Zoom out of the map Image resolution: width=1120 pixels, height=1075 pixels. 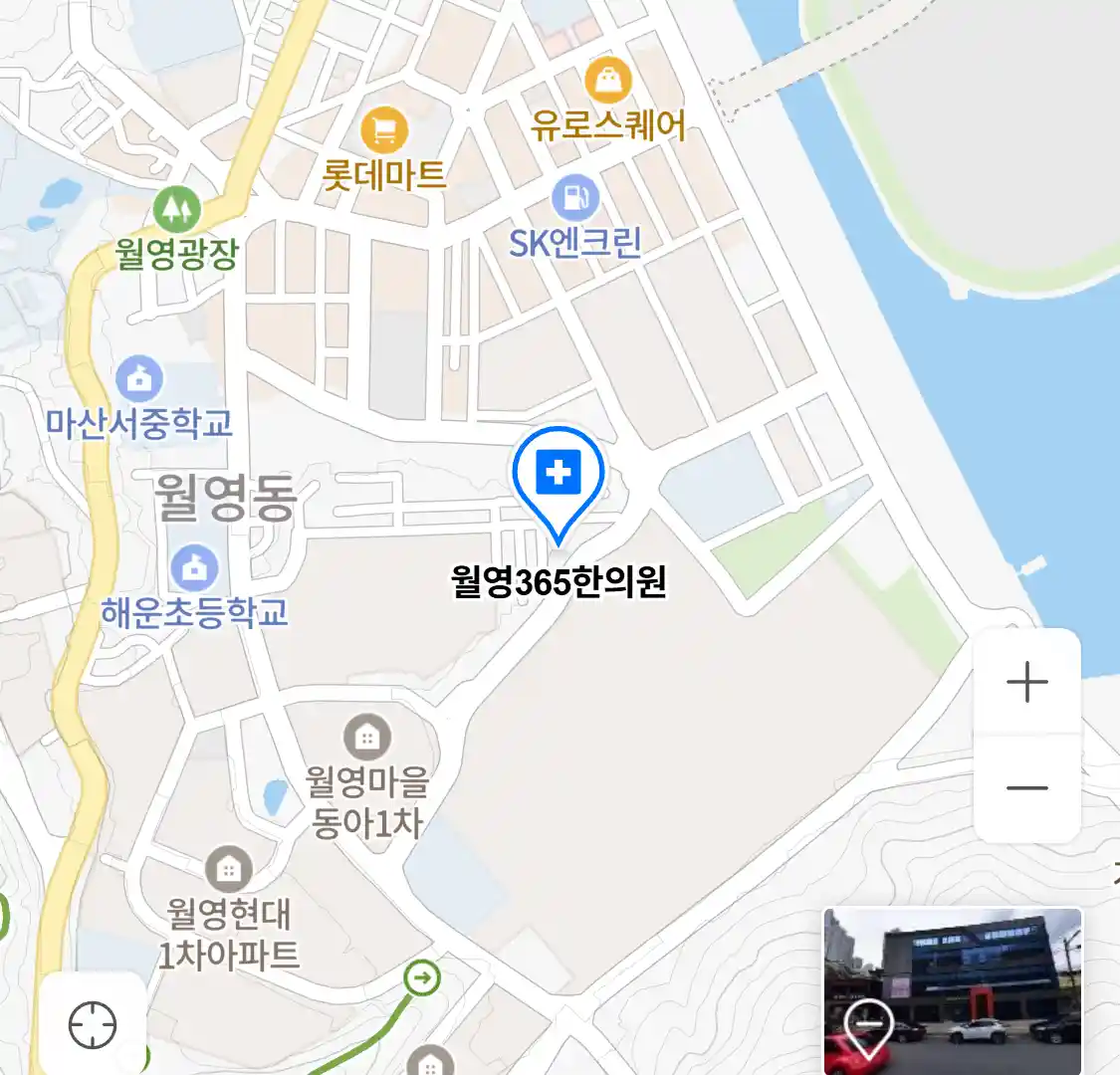point(1026,788)
